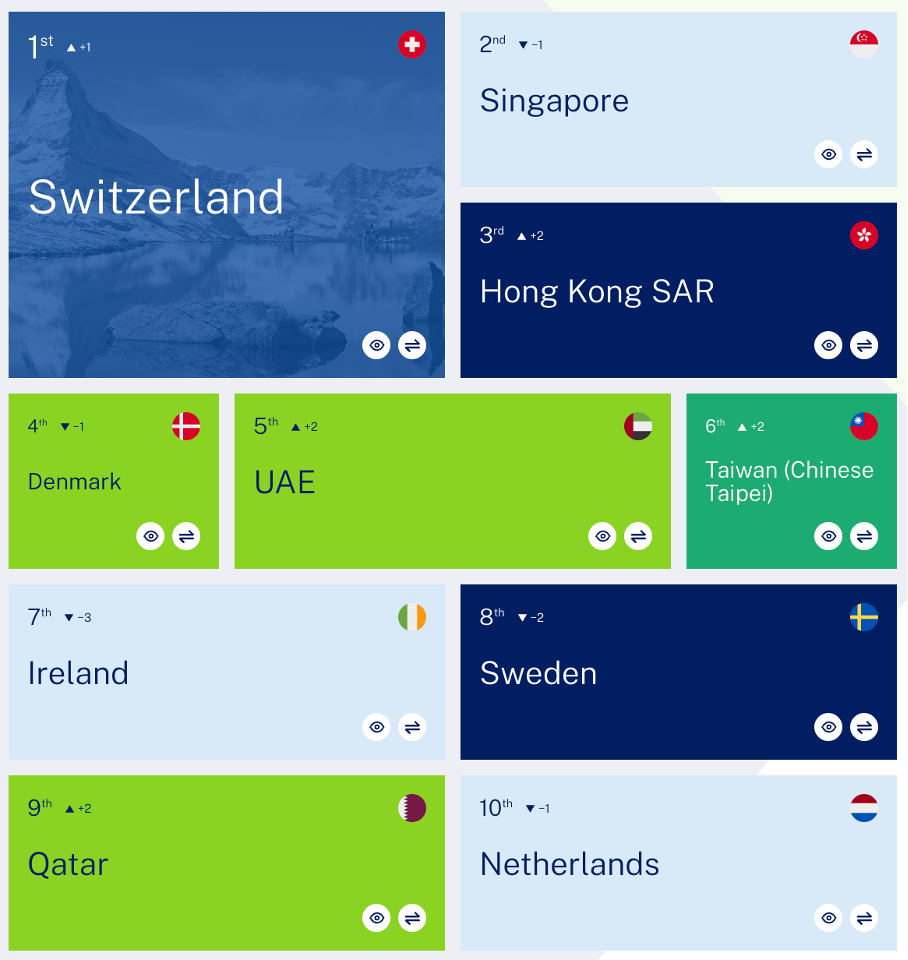The image size is (908, 960).
Task: Open the compare arrows icon on Switzerland's card
Action: pos(412,345)
